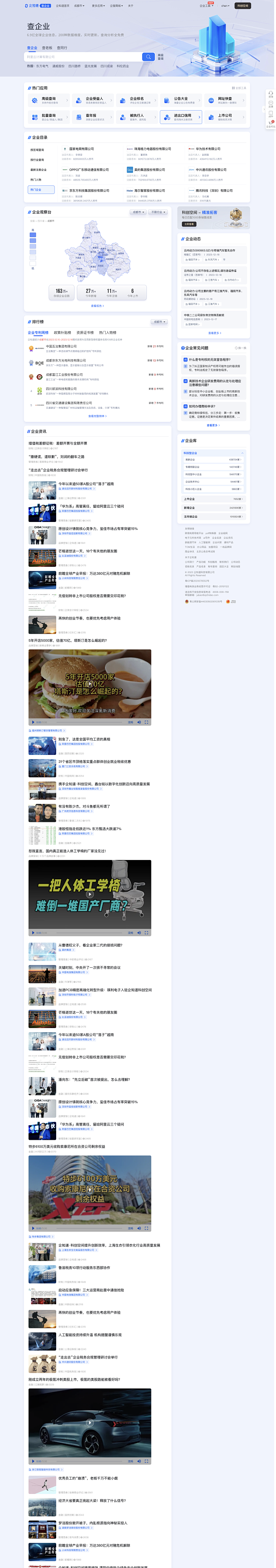
Task: Open 华为技术有限公司 company entry
Action: click(x=207, y=149)
